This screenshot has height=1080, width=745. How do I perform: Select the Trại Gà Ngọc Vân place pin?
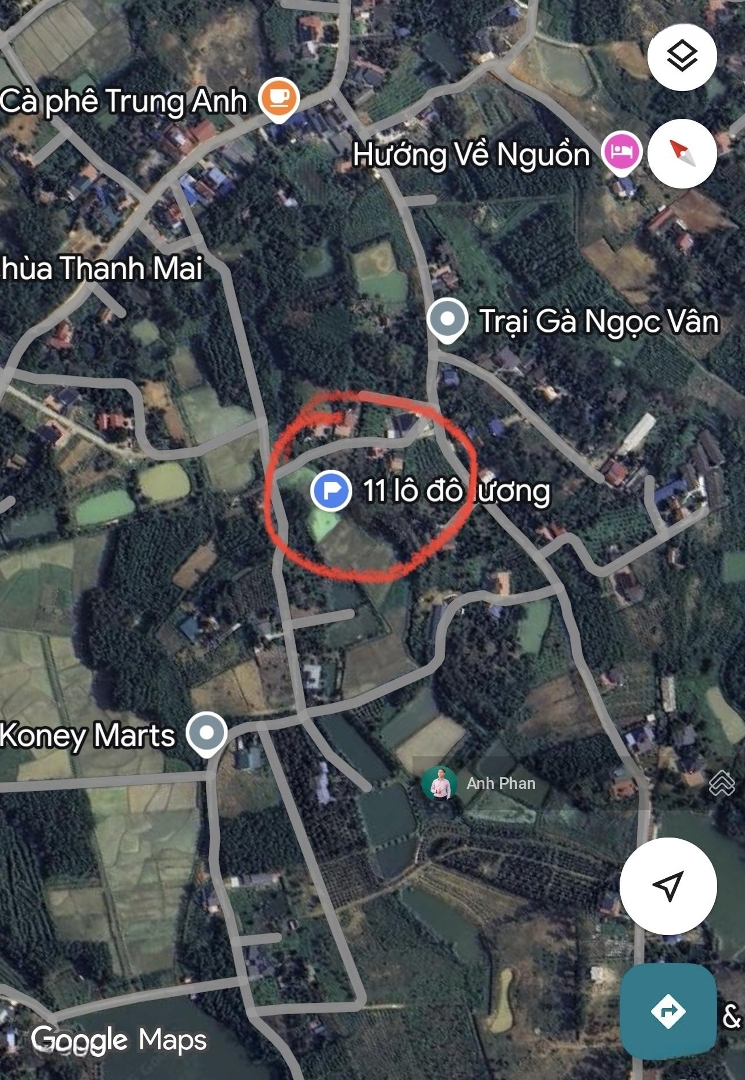446,321
